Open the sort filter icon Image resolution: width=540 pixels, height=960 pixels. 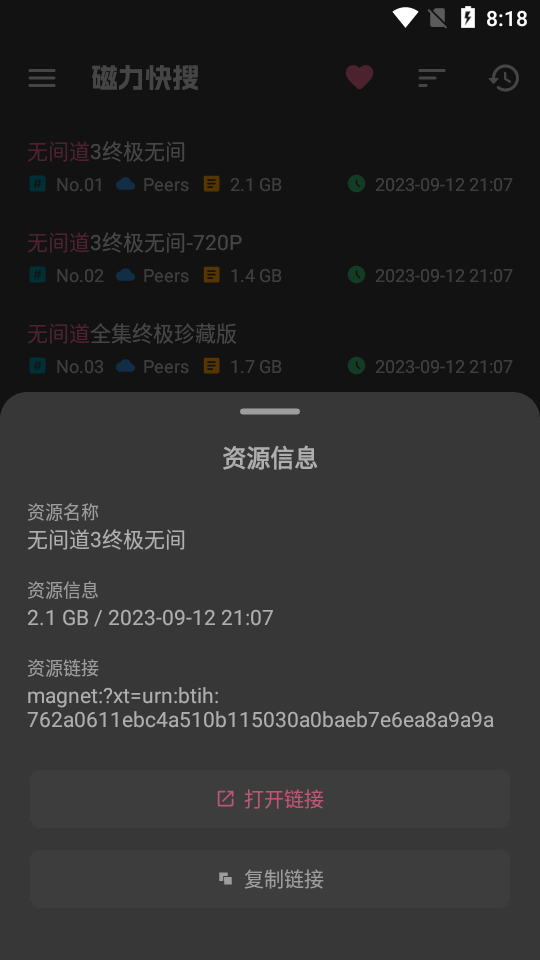(x=432, y=78)
